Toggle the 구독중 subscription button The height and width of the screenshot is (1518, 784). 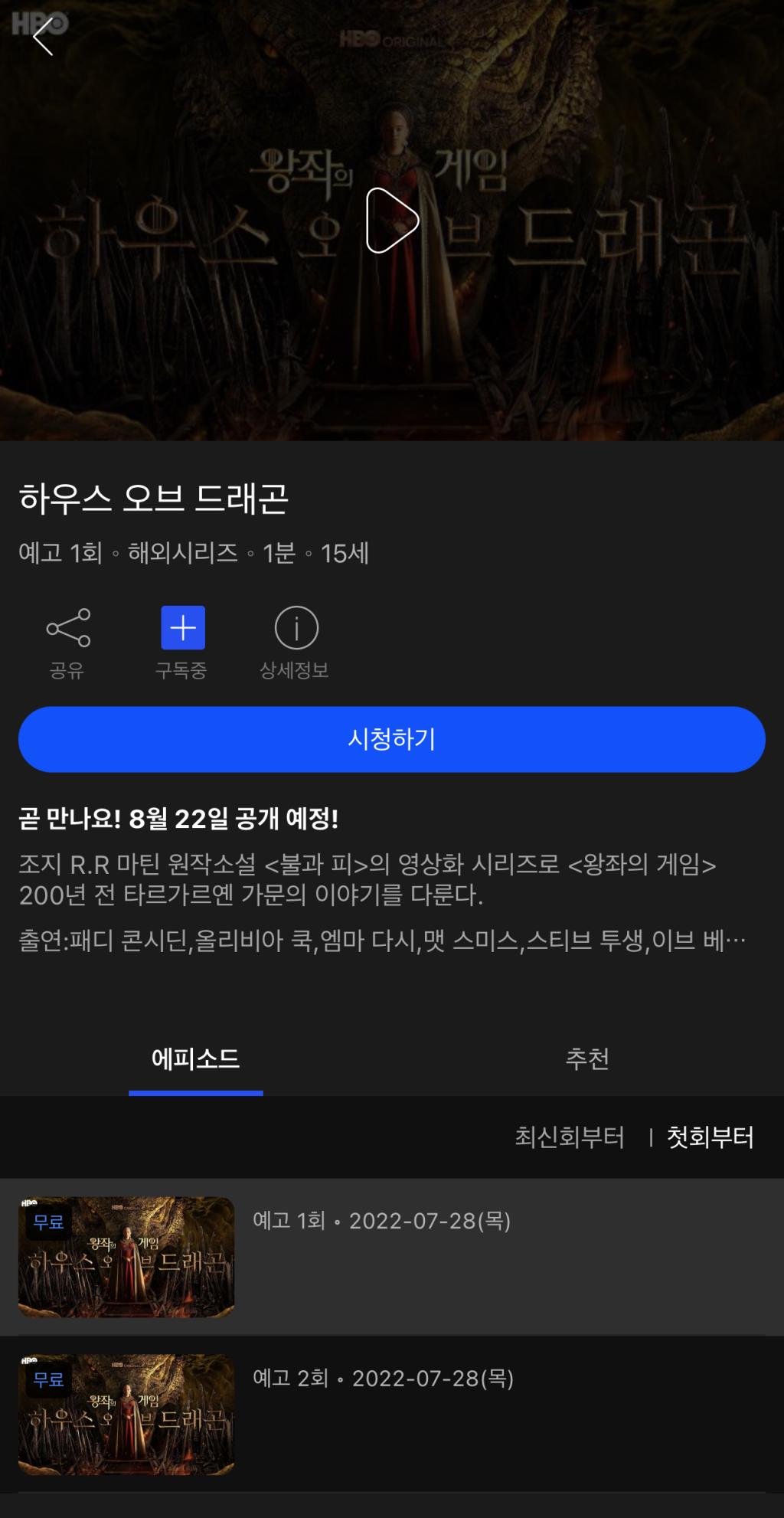(182, 642)
